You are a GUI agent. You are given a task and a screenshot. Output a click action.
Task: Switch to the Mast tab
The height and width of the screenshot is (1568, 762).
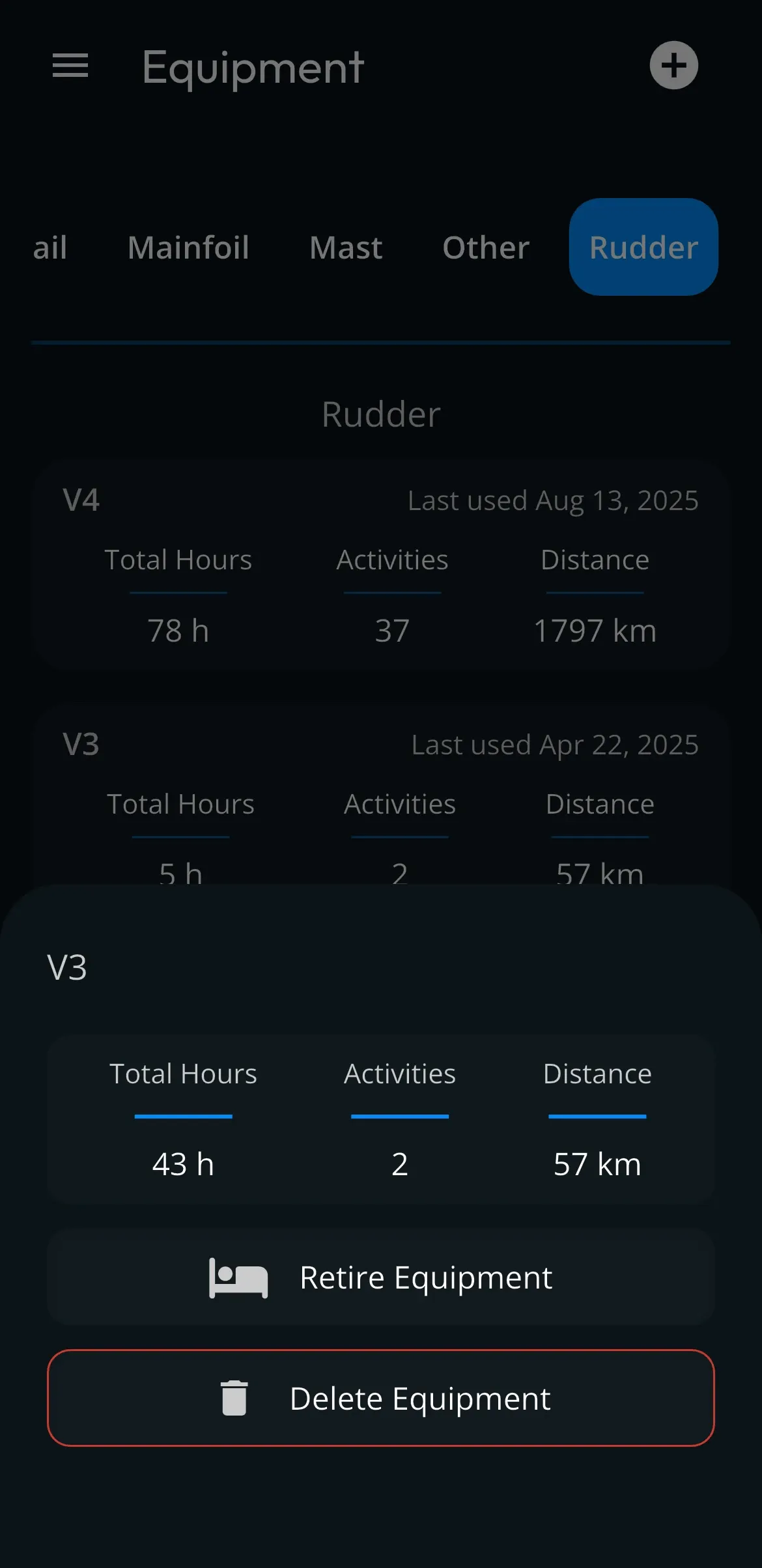pos(346,248)
